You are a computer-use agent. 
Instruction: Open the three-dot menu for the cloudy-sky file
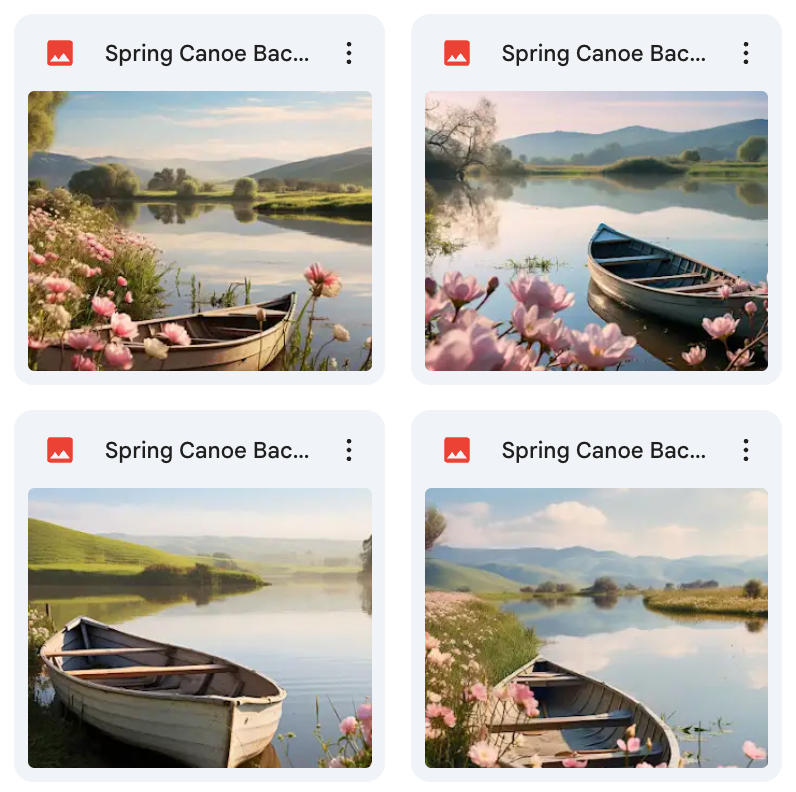click(x=746, y=450)
